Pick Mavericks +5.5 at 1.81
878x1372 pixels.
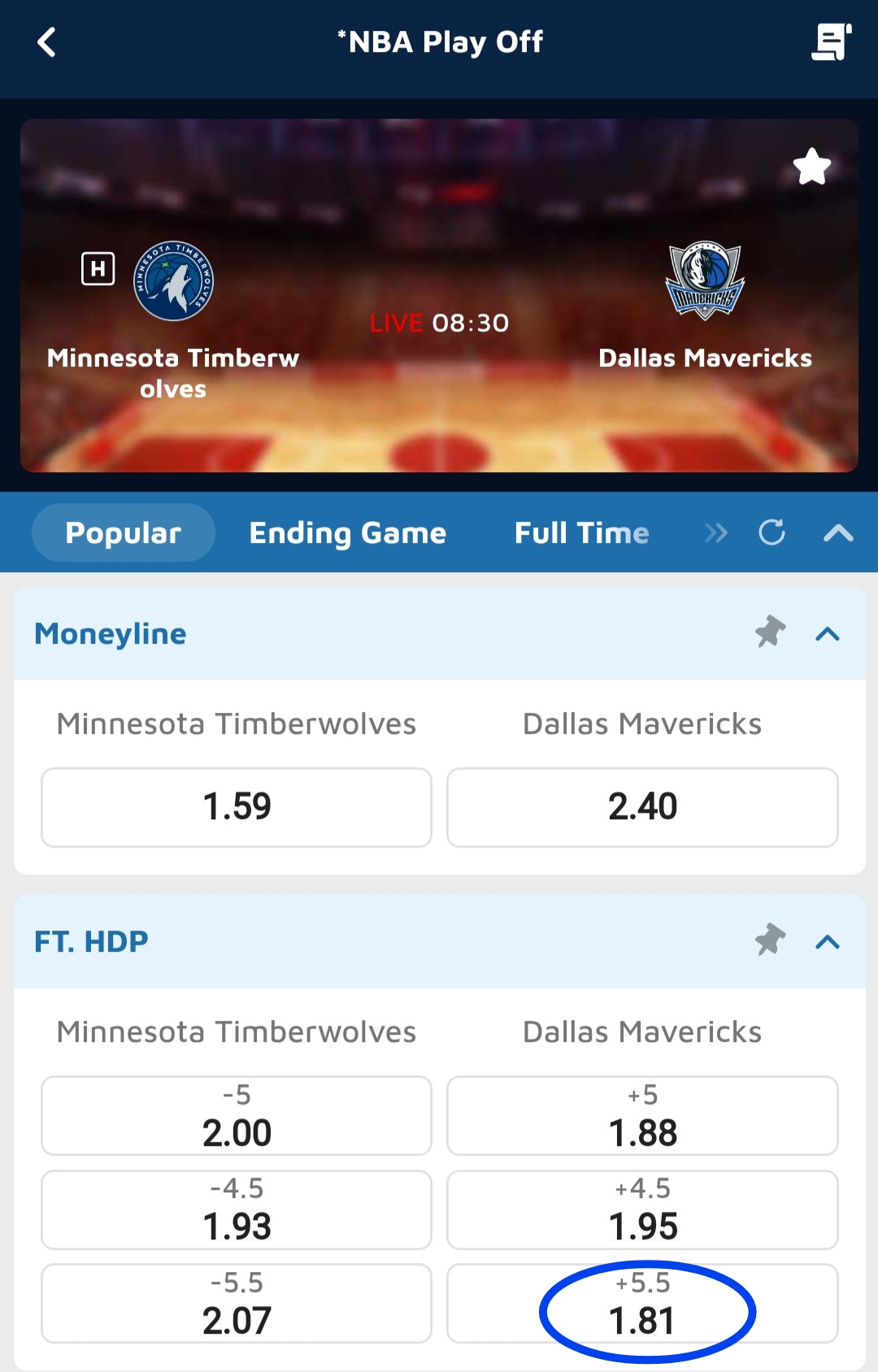point(642,1304)
